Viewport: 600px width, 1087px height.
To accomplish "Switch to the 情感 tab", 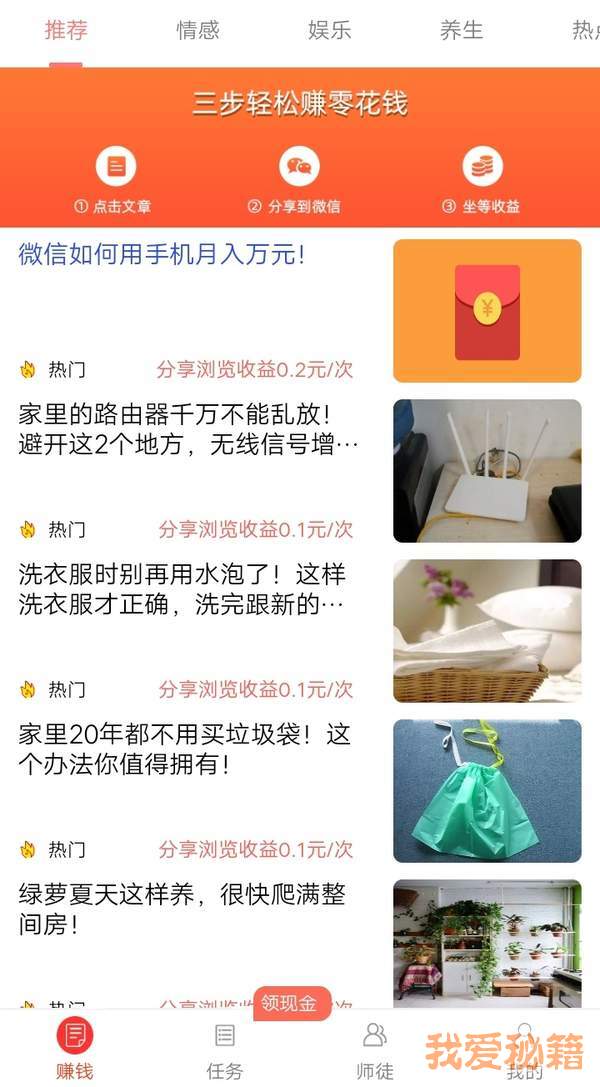I will (197, 31).
